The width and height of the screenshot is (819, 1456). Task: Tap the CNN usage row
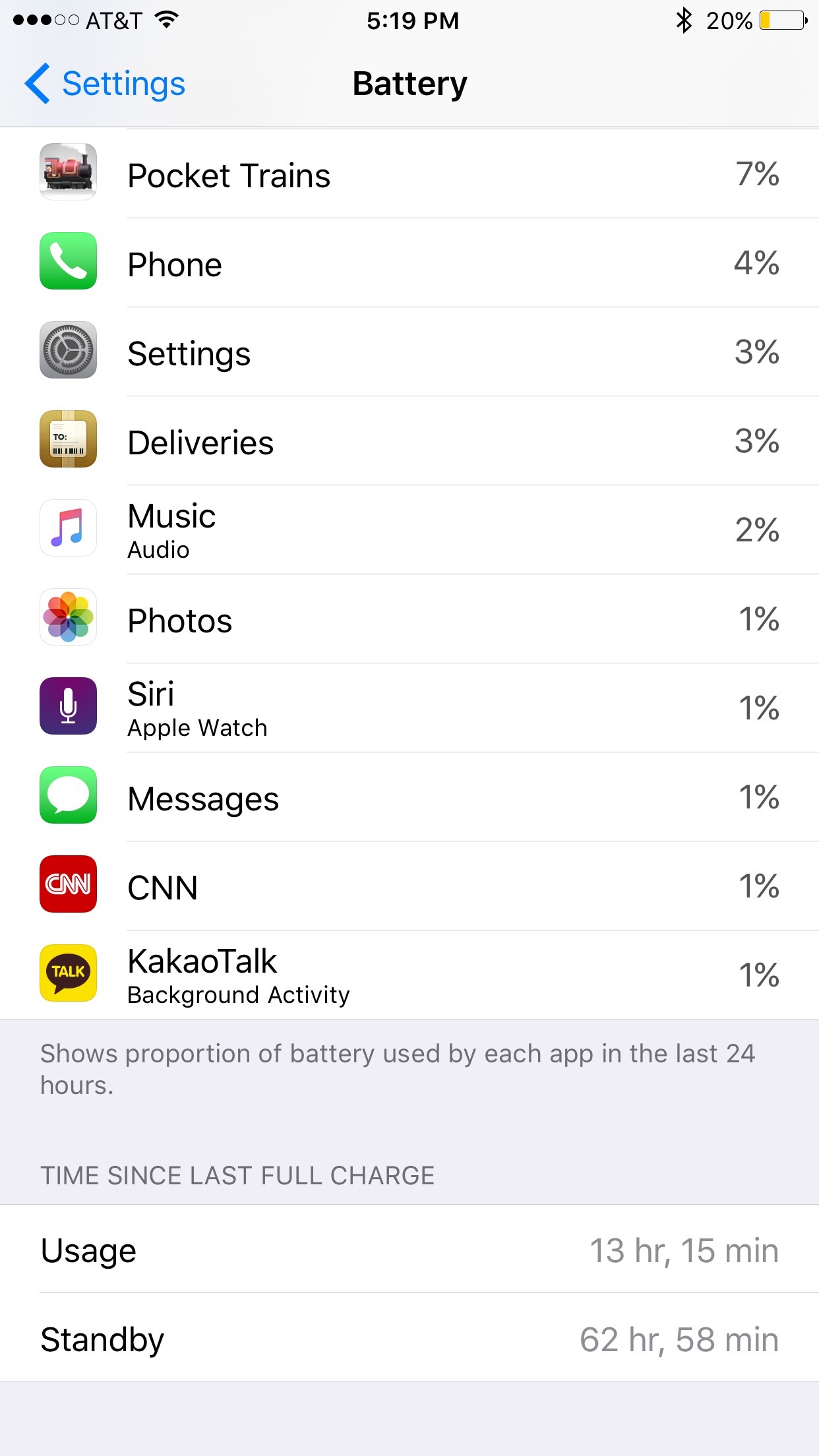pos(409,887)
